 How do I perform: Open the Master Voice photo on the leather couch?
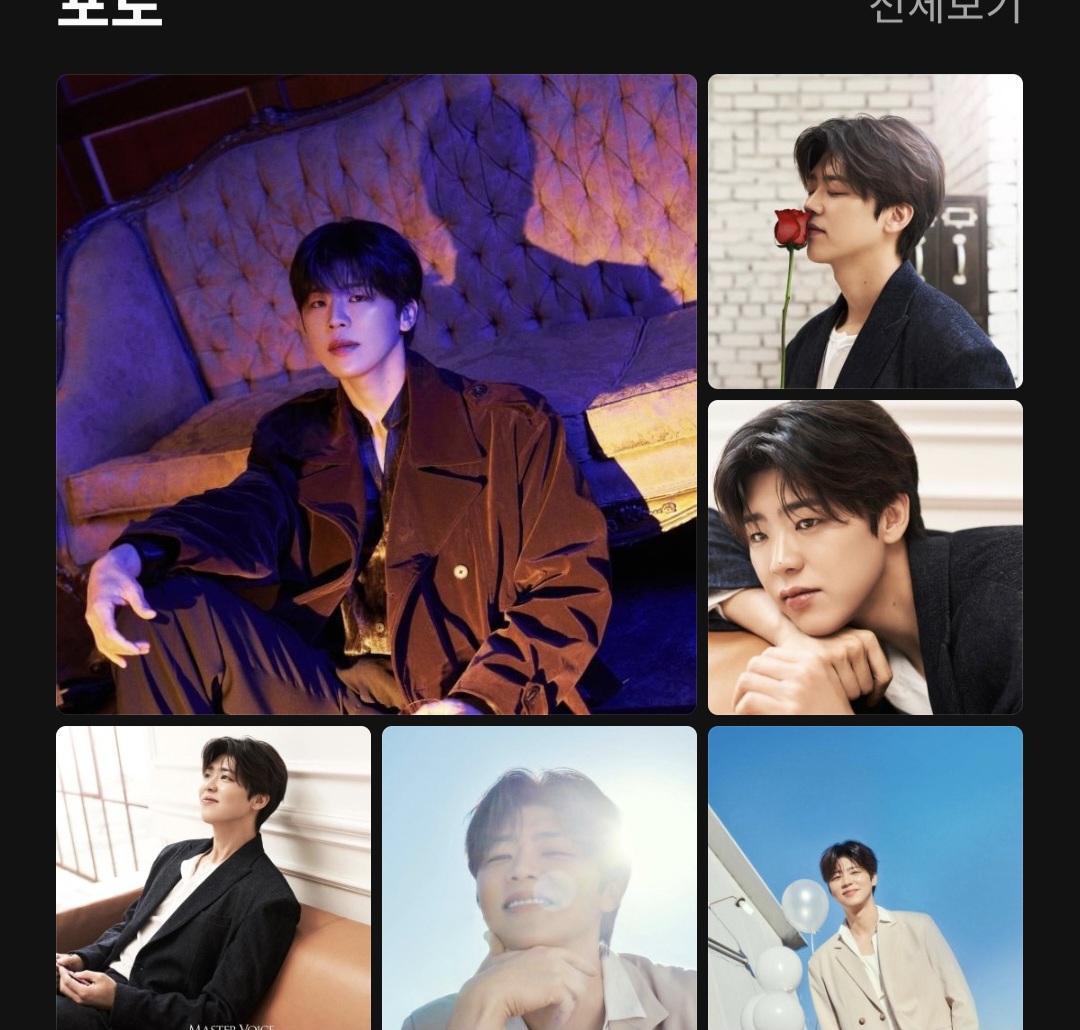coord(213,877)
